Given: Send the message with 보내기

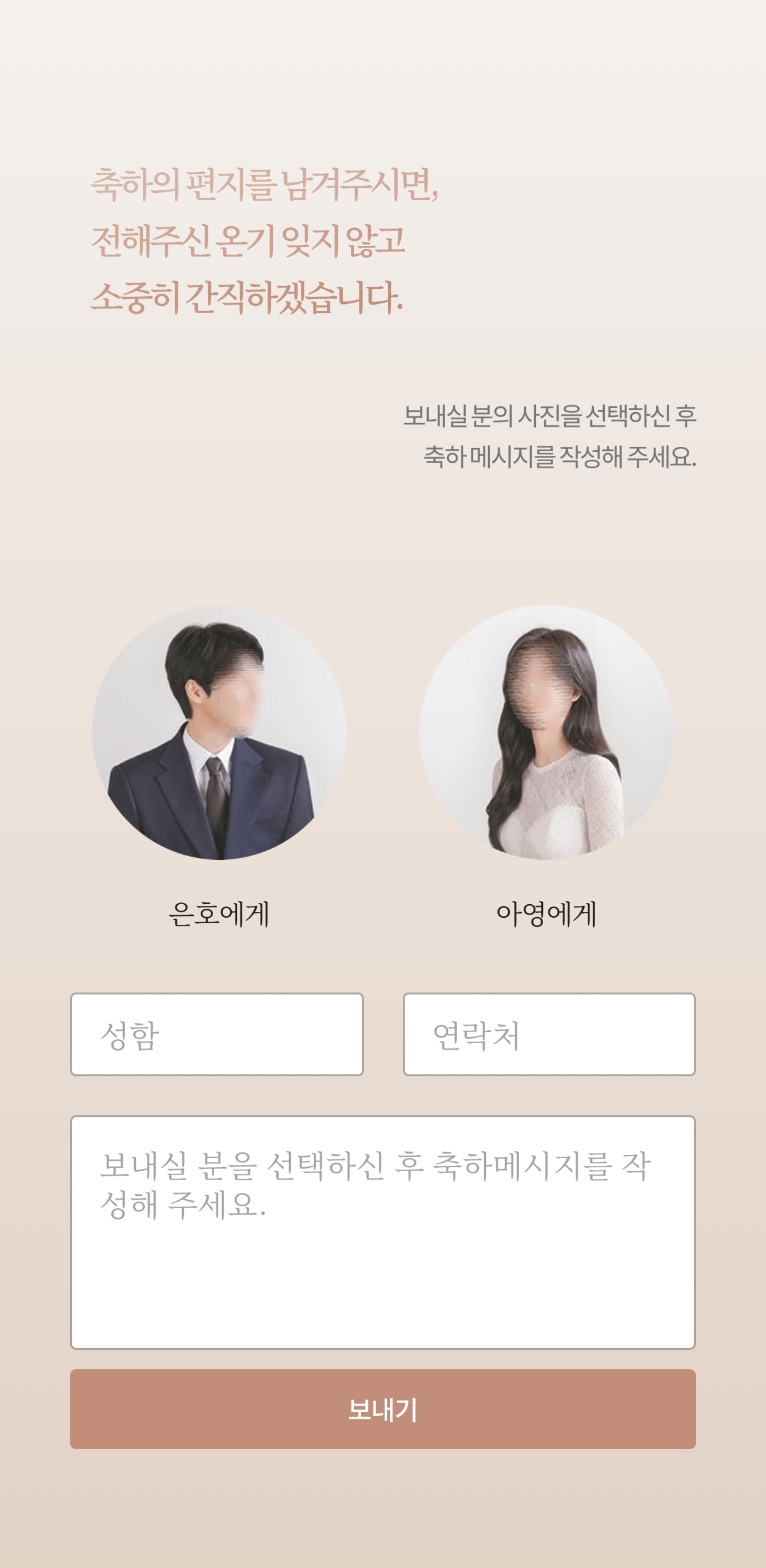Looking at the screenshot, I should point(383,1409).
